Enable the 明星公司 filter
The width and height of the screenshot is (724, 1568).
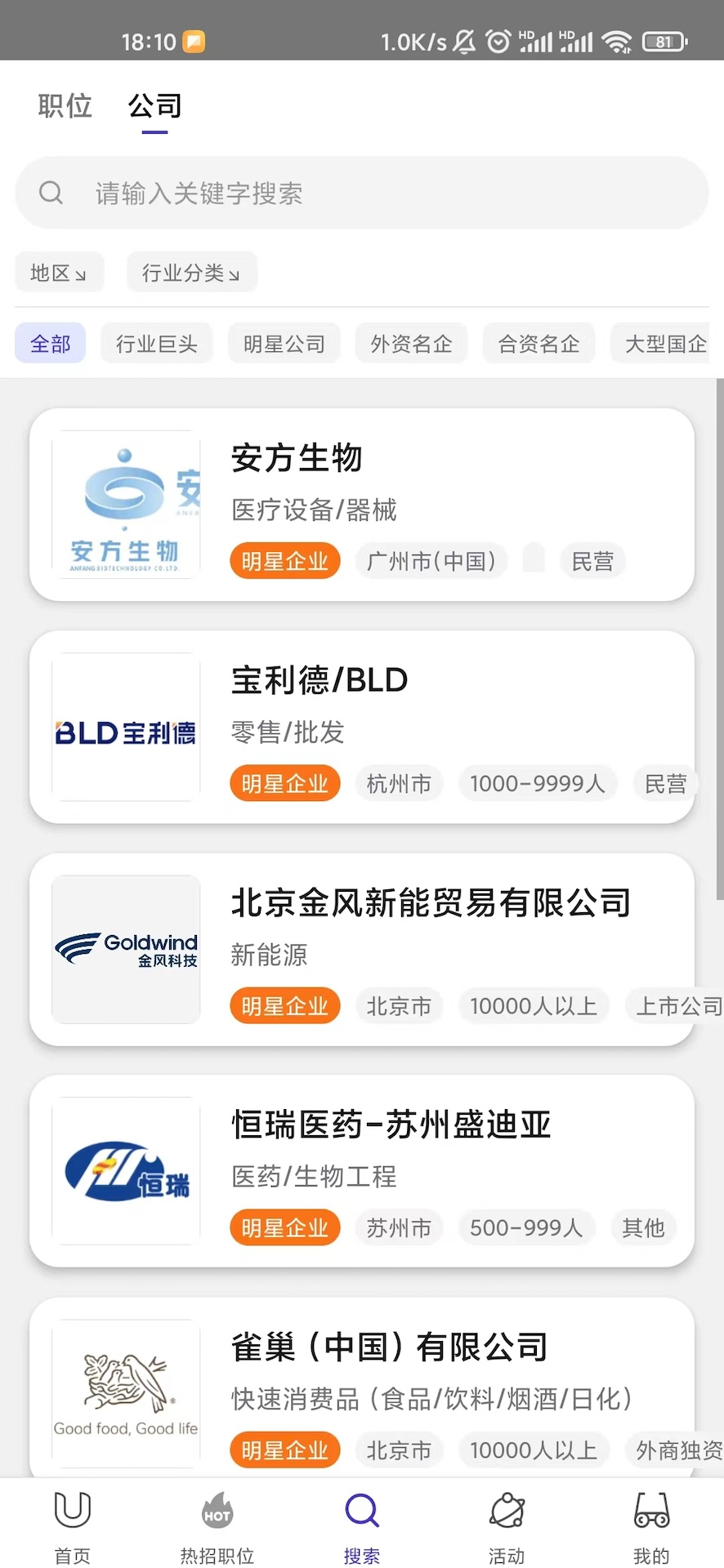[284, 343]
